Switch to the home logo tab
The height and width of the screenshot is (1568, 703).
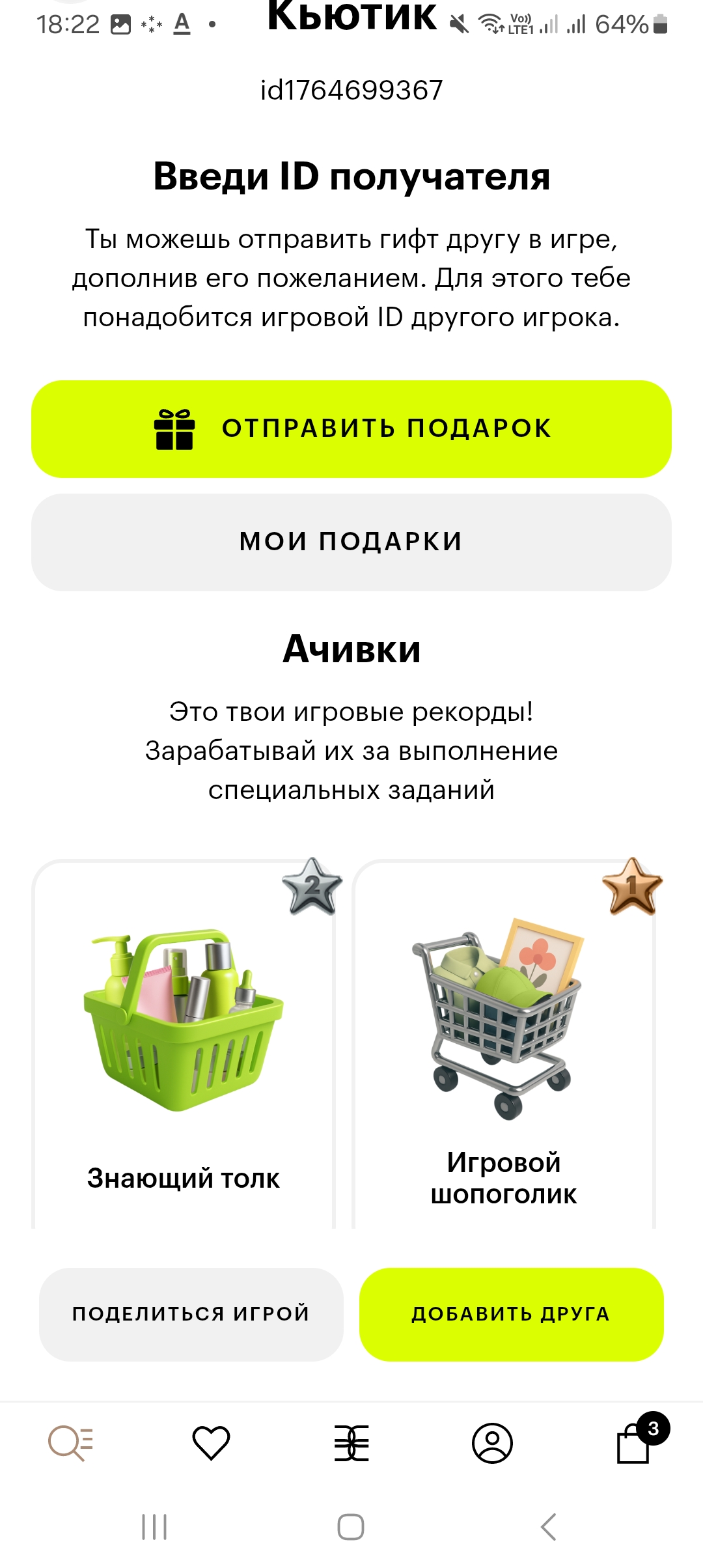click(x=351, y=1443)
